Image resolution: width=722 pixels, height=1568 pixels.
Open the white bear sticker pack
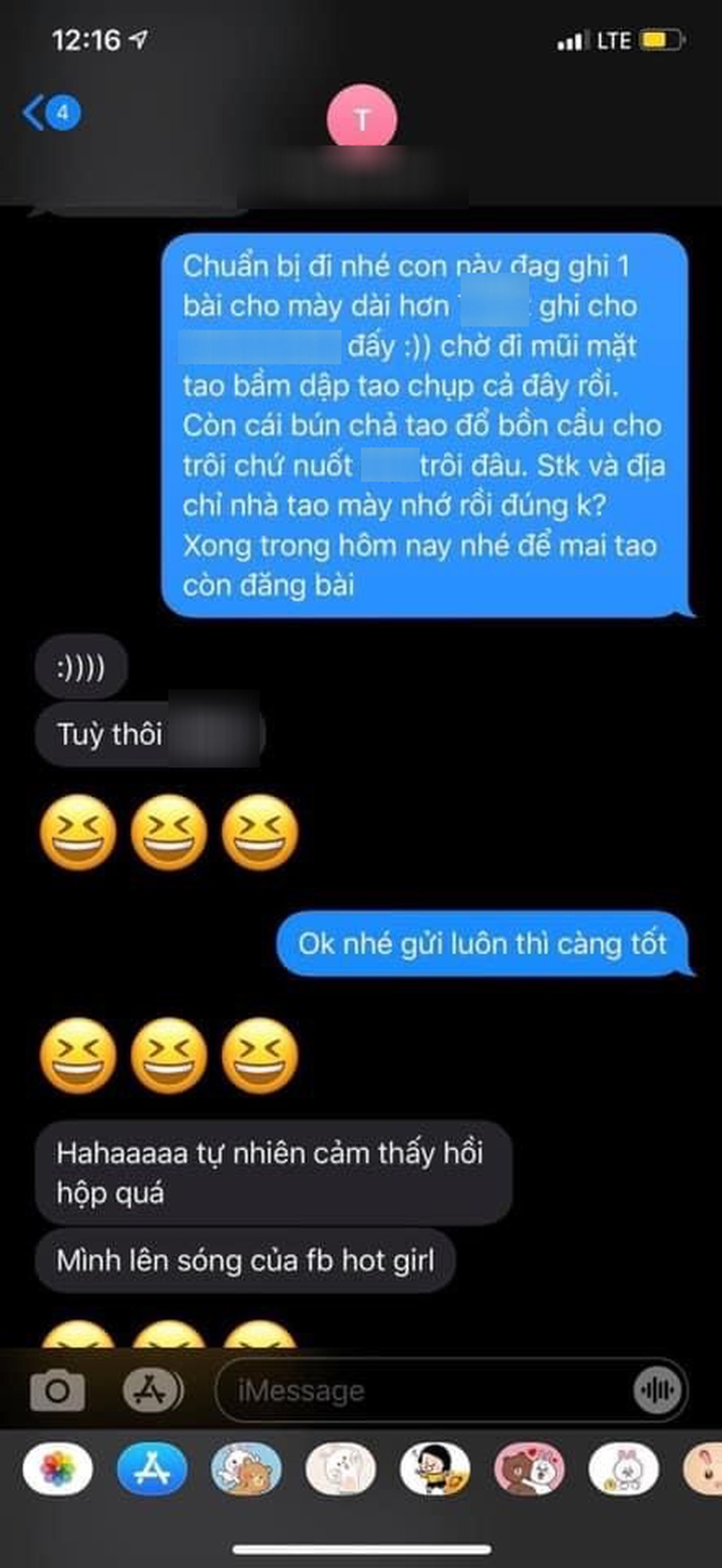[341, 1469]
